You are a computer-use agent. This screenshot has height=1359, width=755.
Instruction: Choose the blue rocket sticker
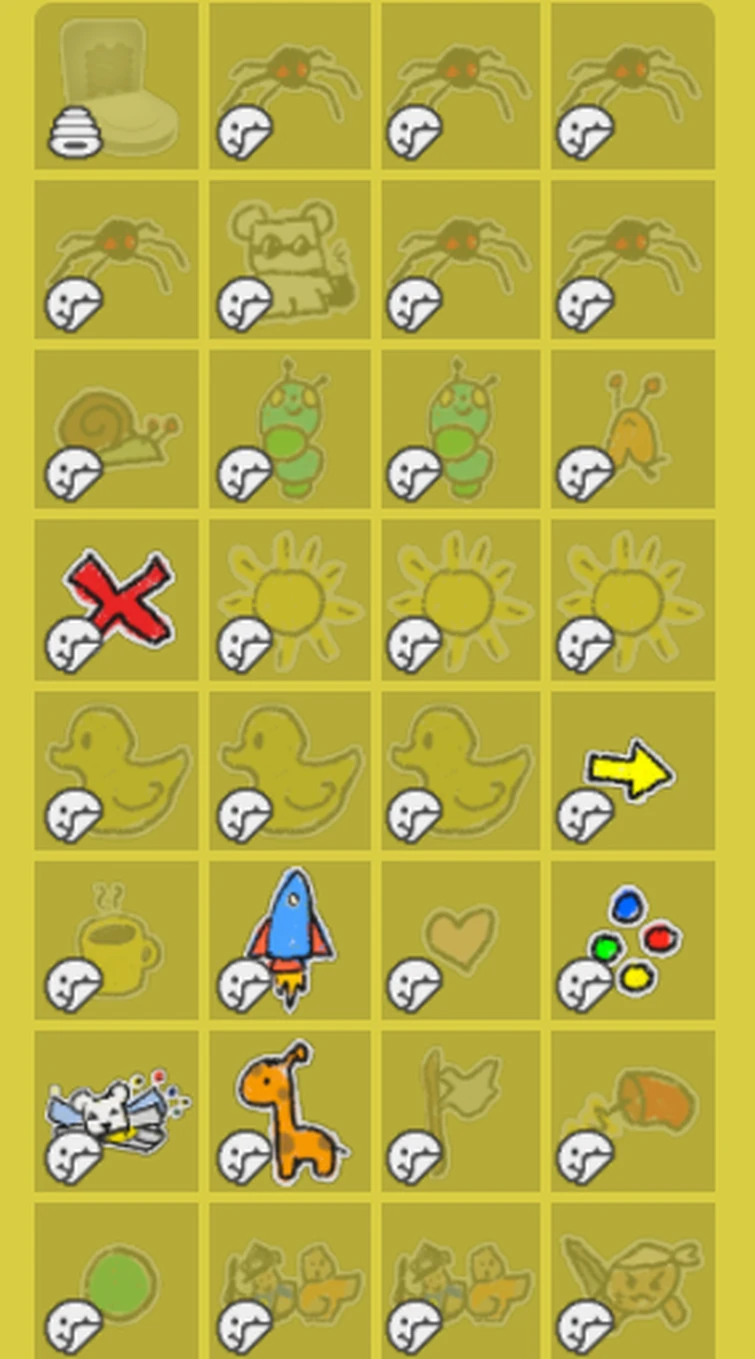(290, 936)
